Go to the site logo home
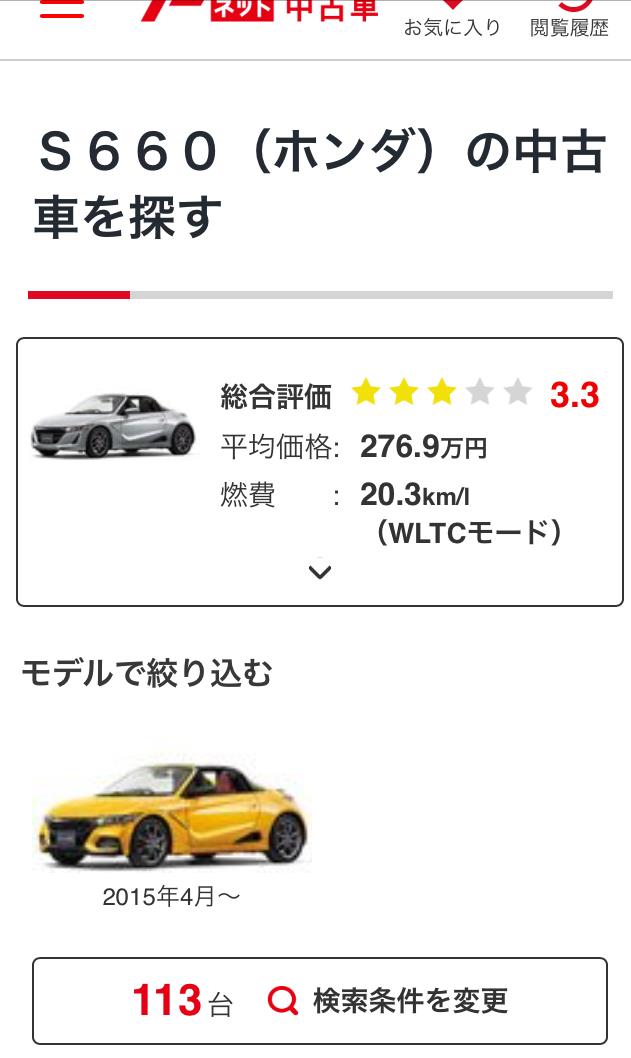The width and height of the screenshot is (631, 1058). [259, 10]
